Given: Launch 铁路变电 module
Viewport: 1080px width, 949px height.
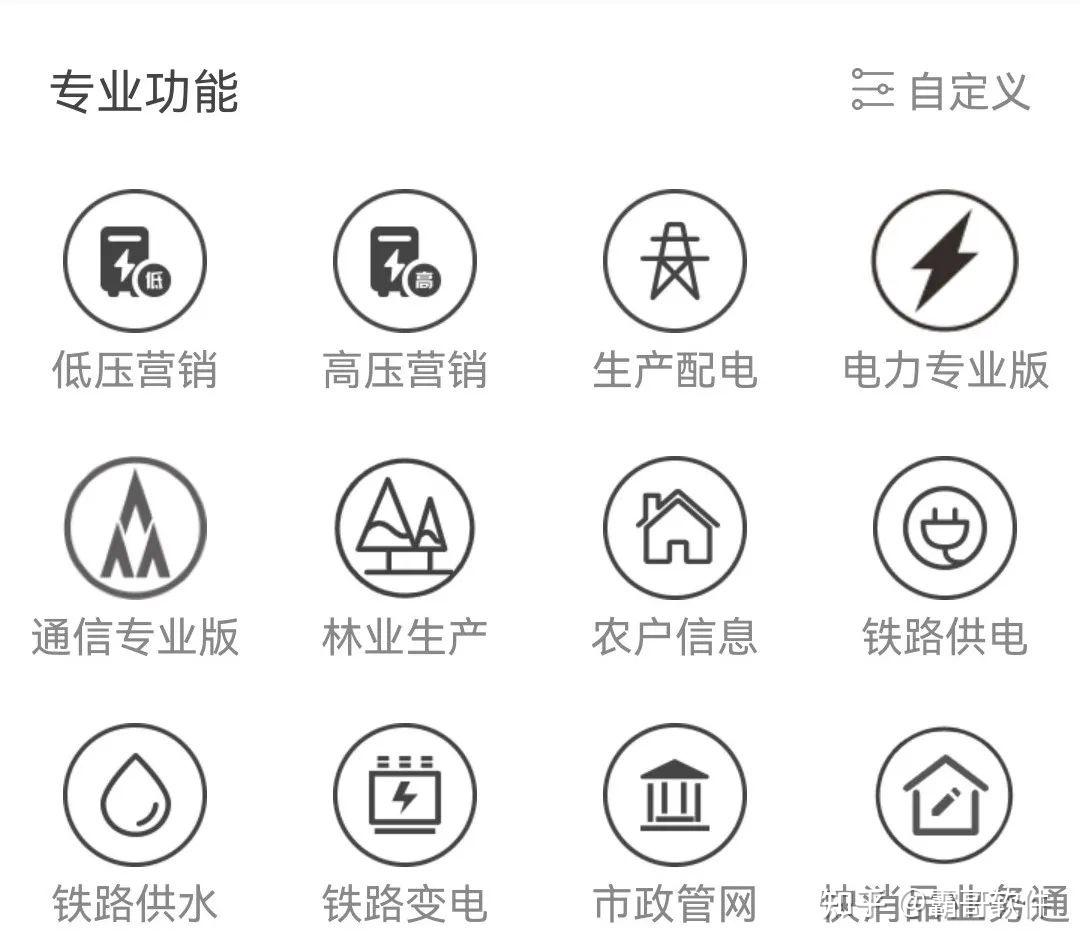Looking at the screenshot, I should pyautogui.click(x=405, y=796).
